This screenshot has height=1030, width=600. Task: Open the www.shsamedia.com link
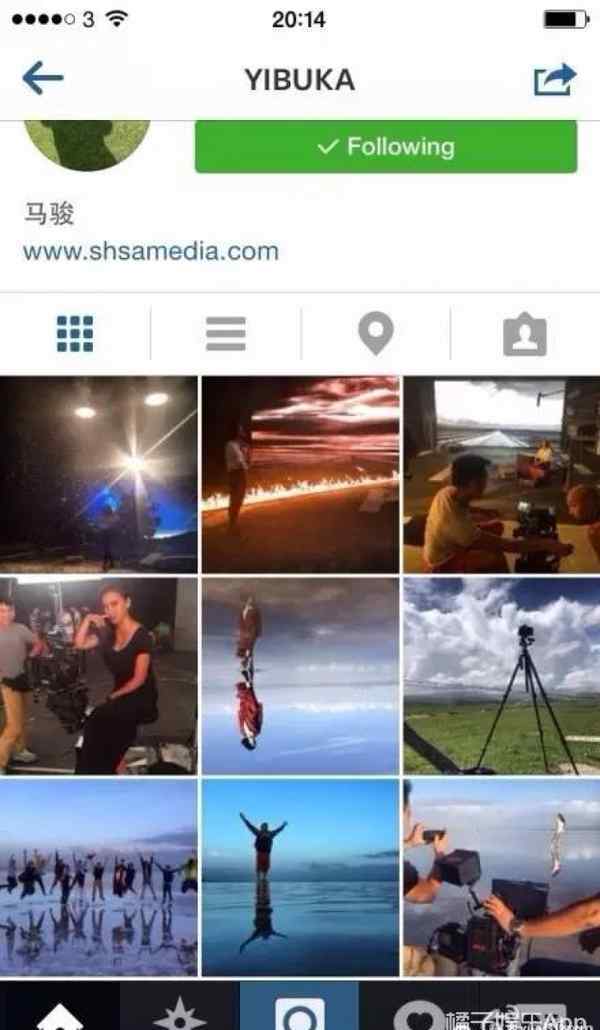pos(151,251)
